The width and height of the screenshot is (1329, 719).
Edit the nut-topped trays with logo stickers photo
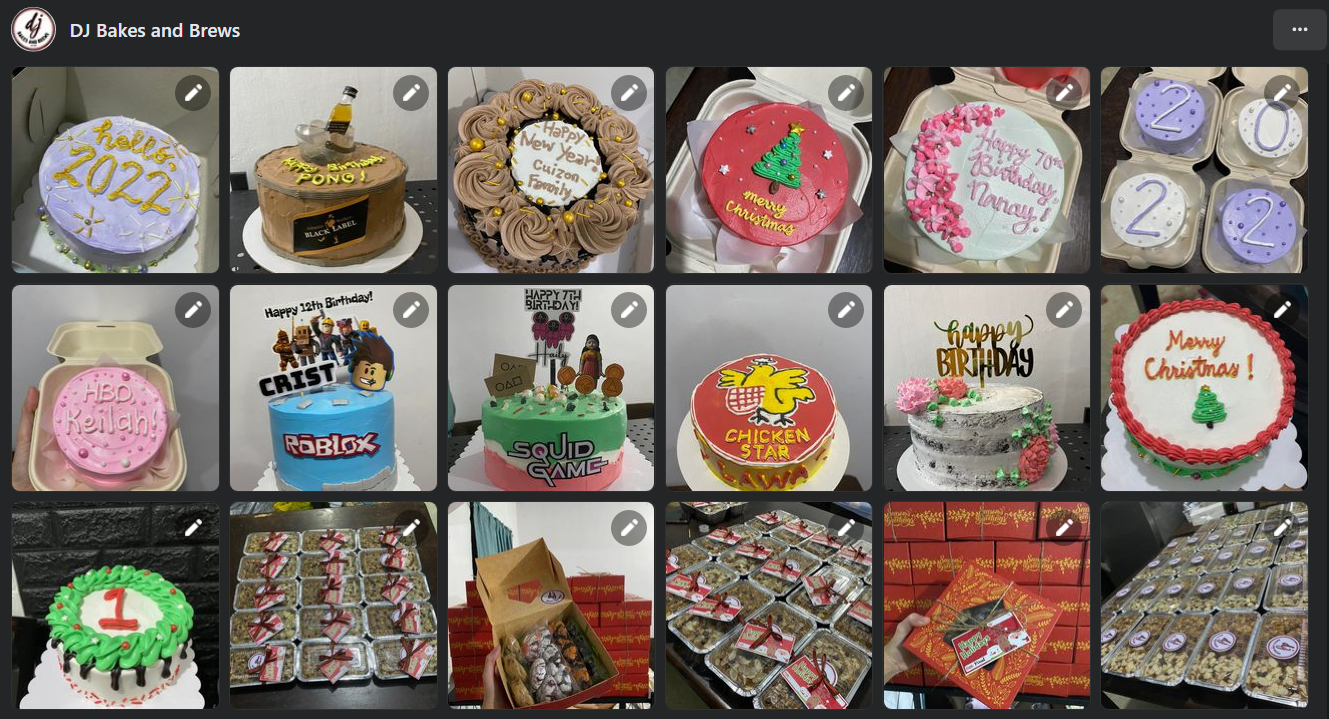[1282, 527]
